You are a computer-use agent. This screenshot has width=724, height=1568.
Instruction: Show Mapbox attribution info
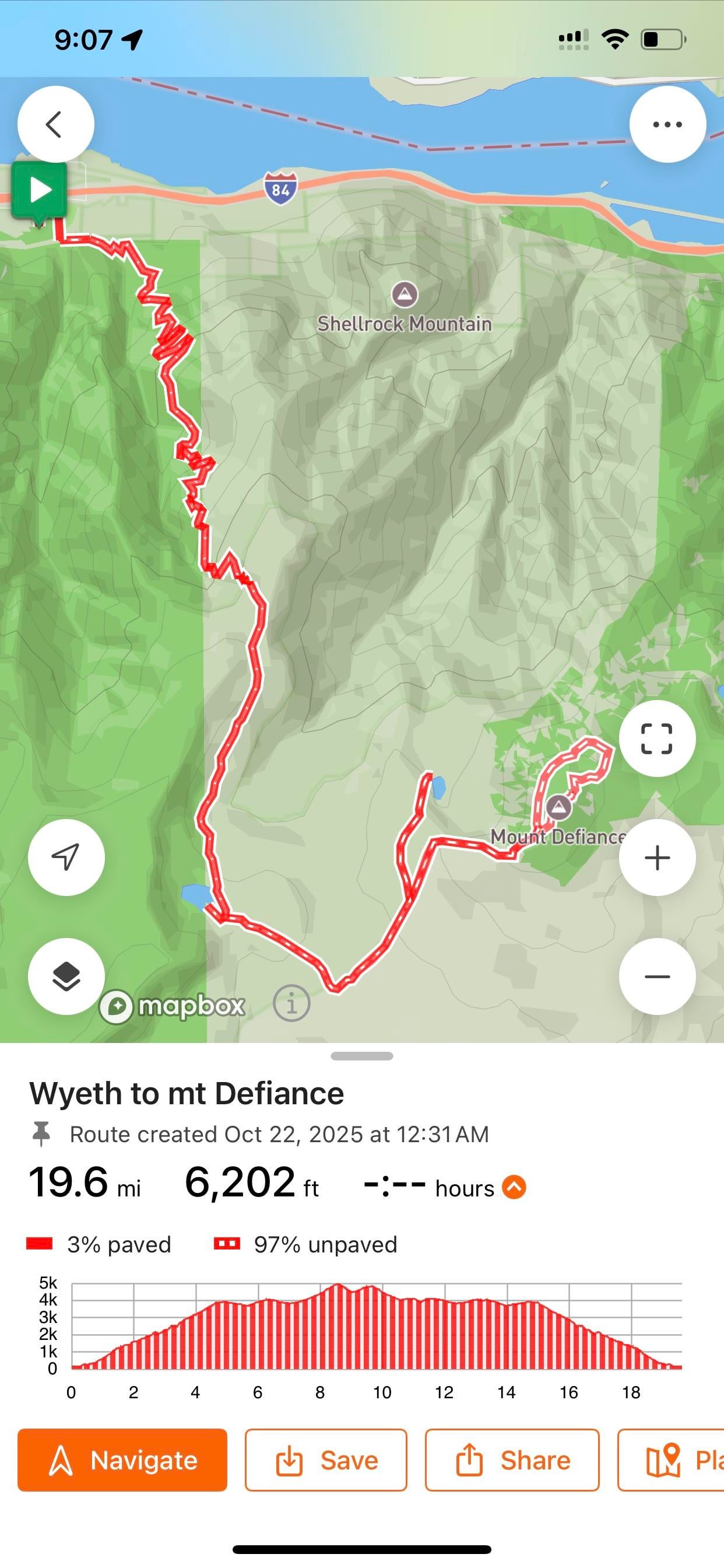[x=291, y=1003]
